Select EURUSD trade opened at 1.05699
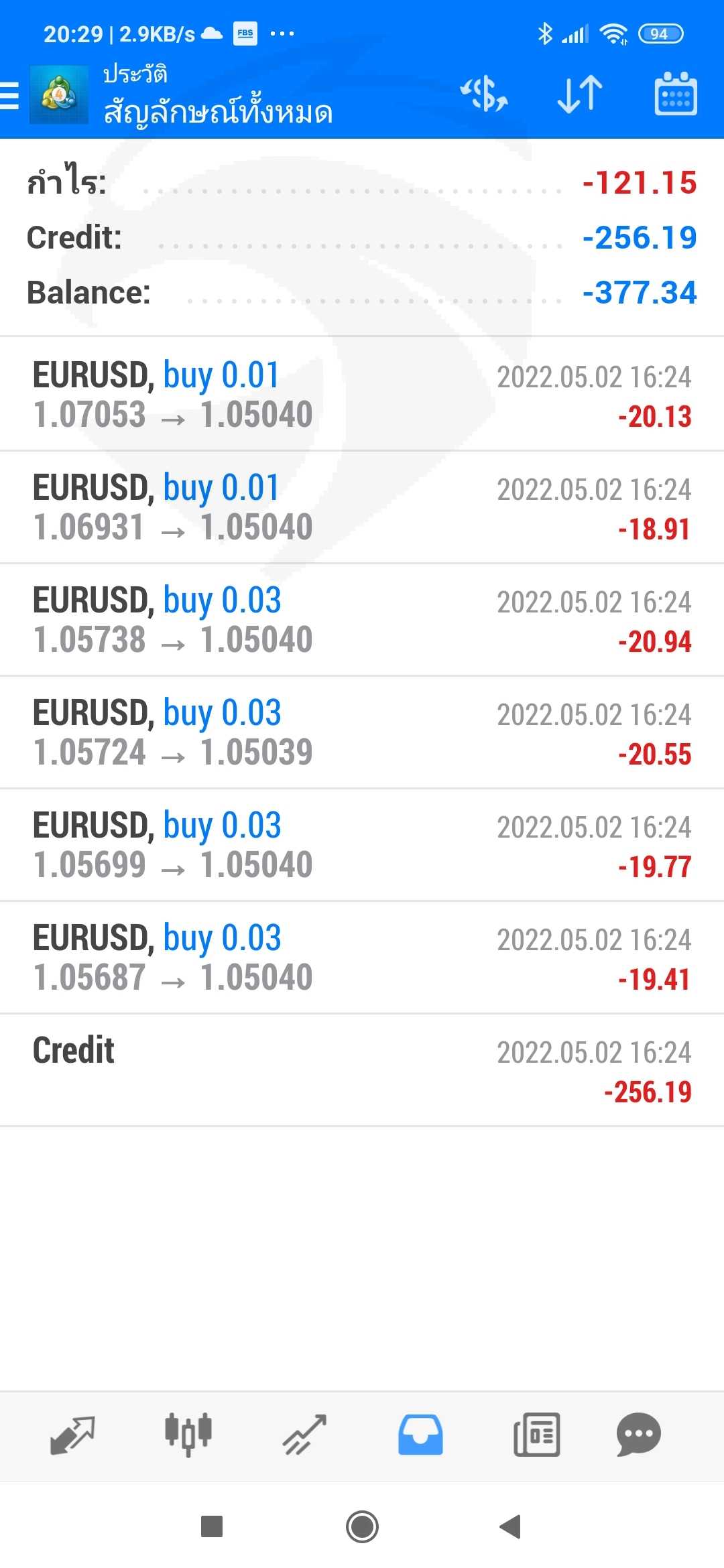This screenshot has height=1568, width=724. click(x=362, y=845)
